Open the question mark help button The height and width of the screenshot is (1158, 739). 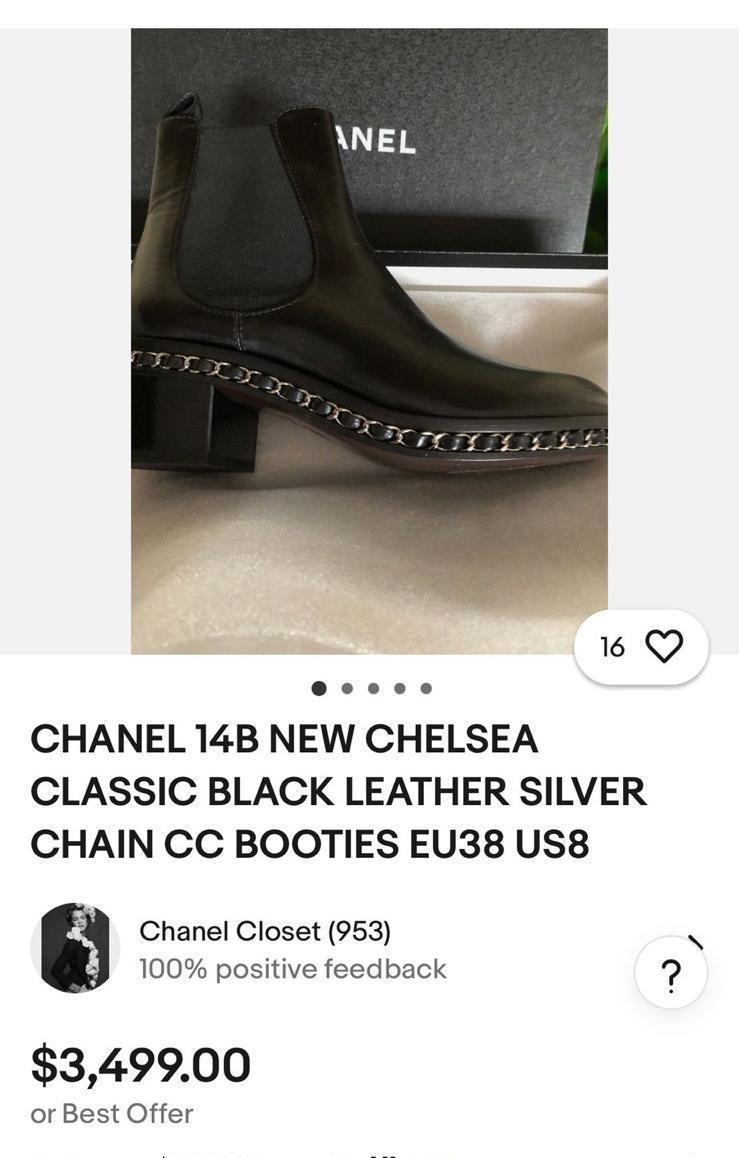click(x=671, y=973)
